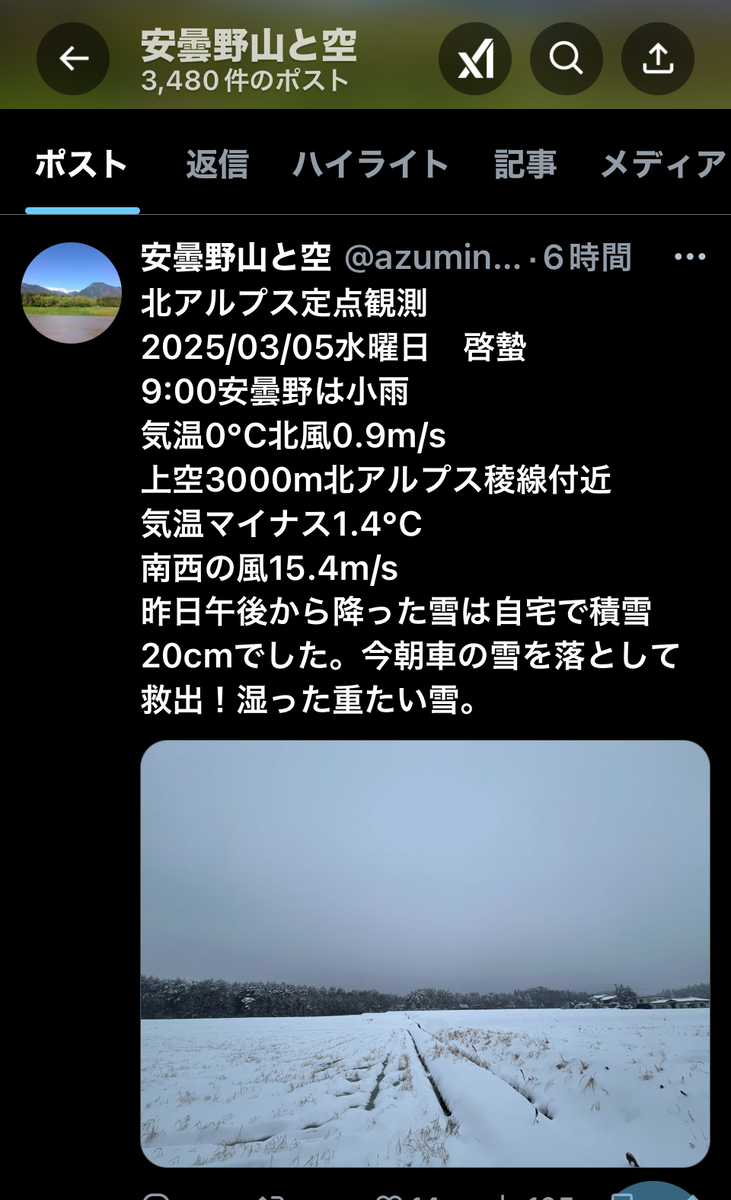Go back using the arrow button
Viewport: 731px width, 1200px height.
click(x=74, y=60)
